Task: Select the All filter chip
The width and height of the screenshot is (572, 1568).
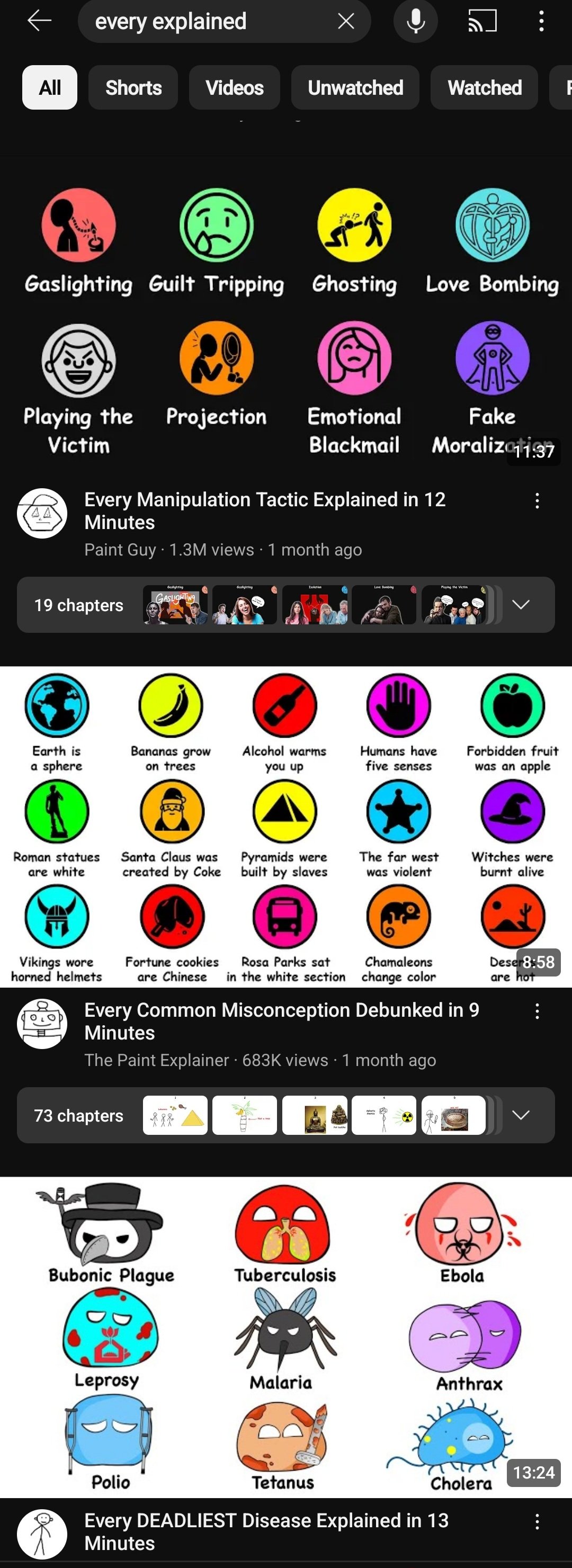Action: [x=49, y=88]
